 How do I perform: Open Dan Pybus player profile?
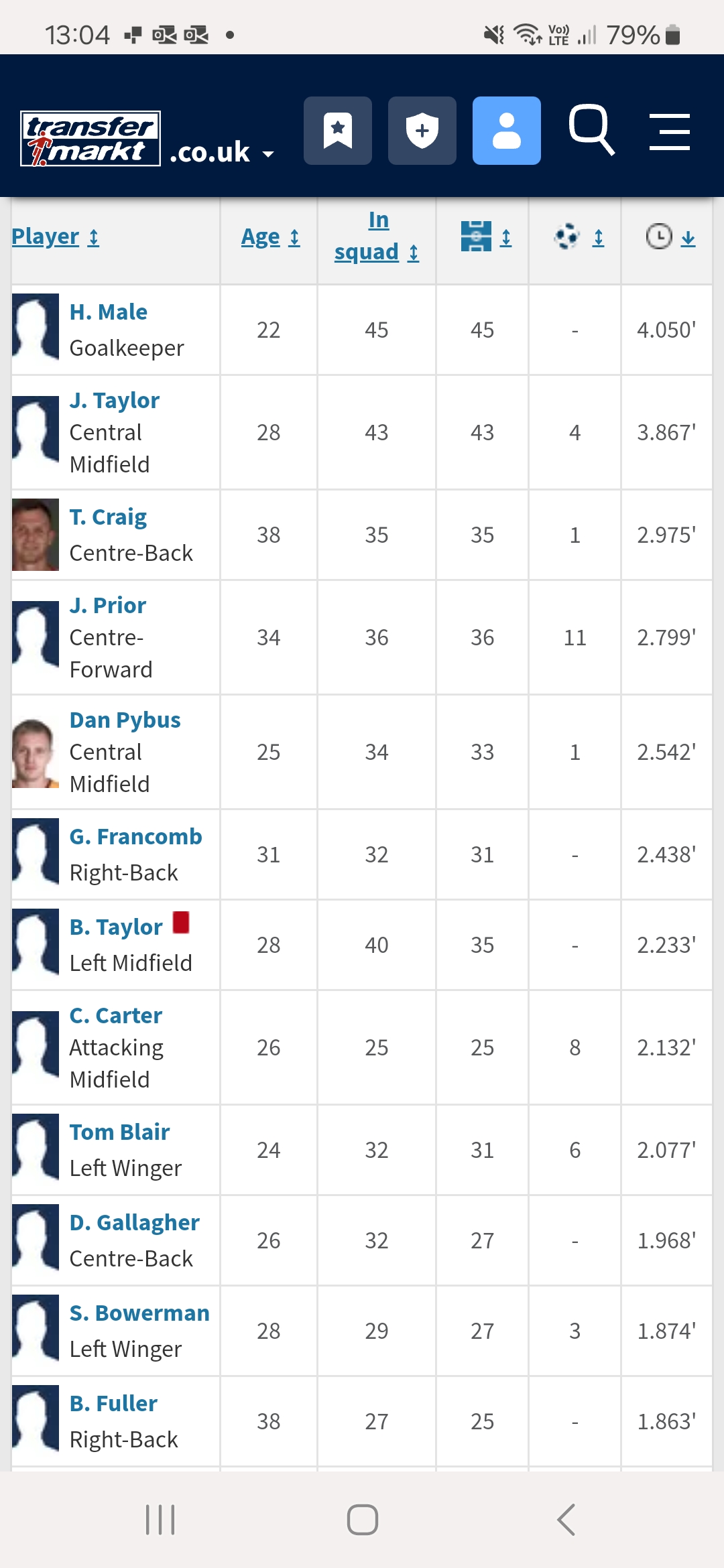(x=125, y=720)
